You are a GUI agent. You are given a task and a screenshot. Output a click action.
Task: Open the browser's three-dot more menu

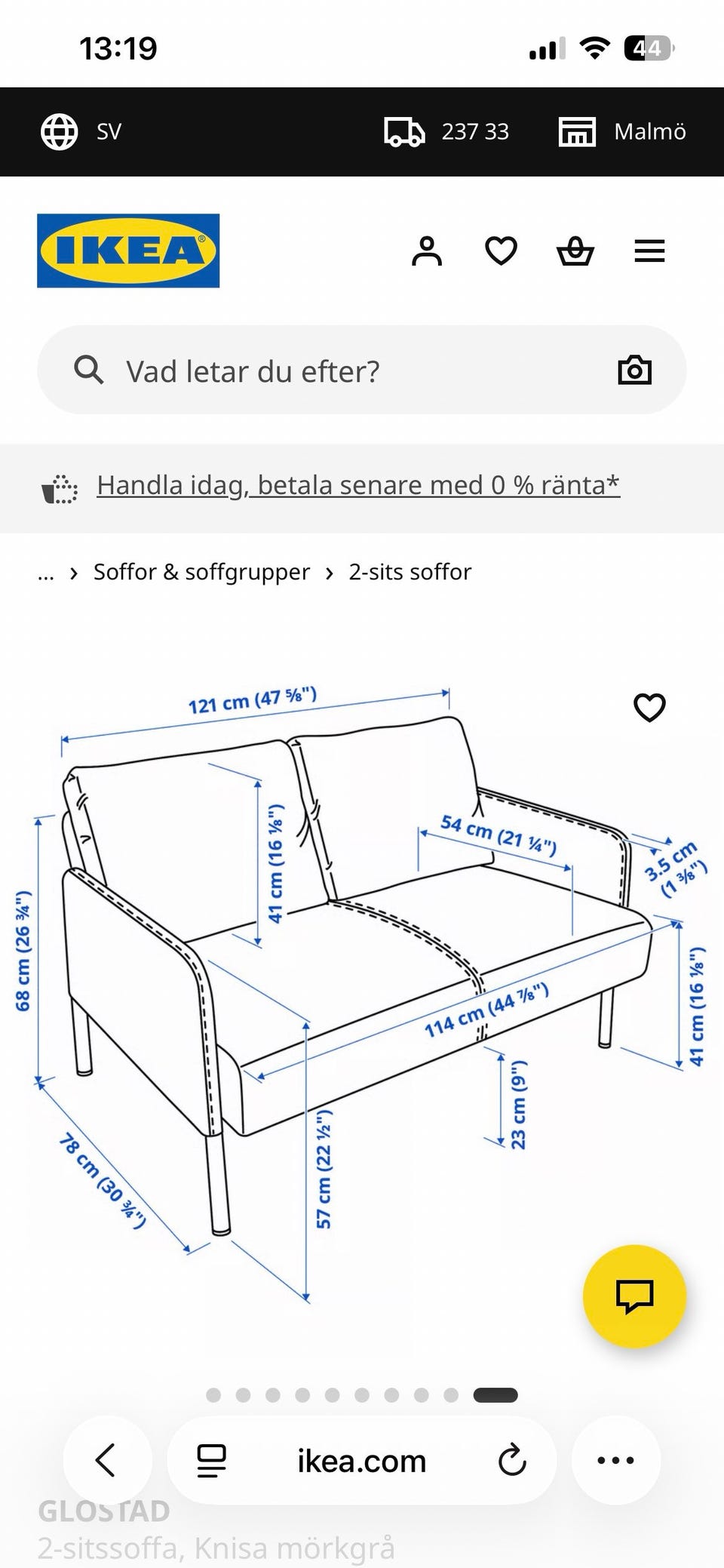click(615, 1460)
